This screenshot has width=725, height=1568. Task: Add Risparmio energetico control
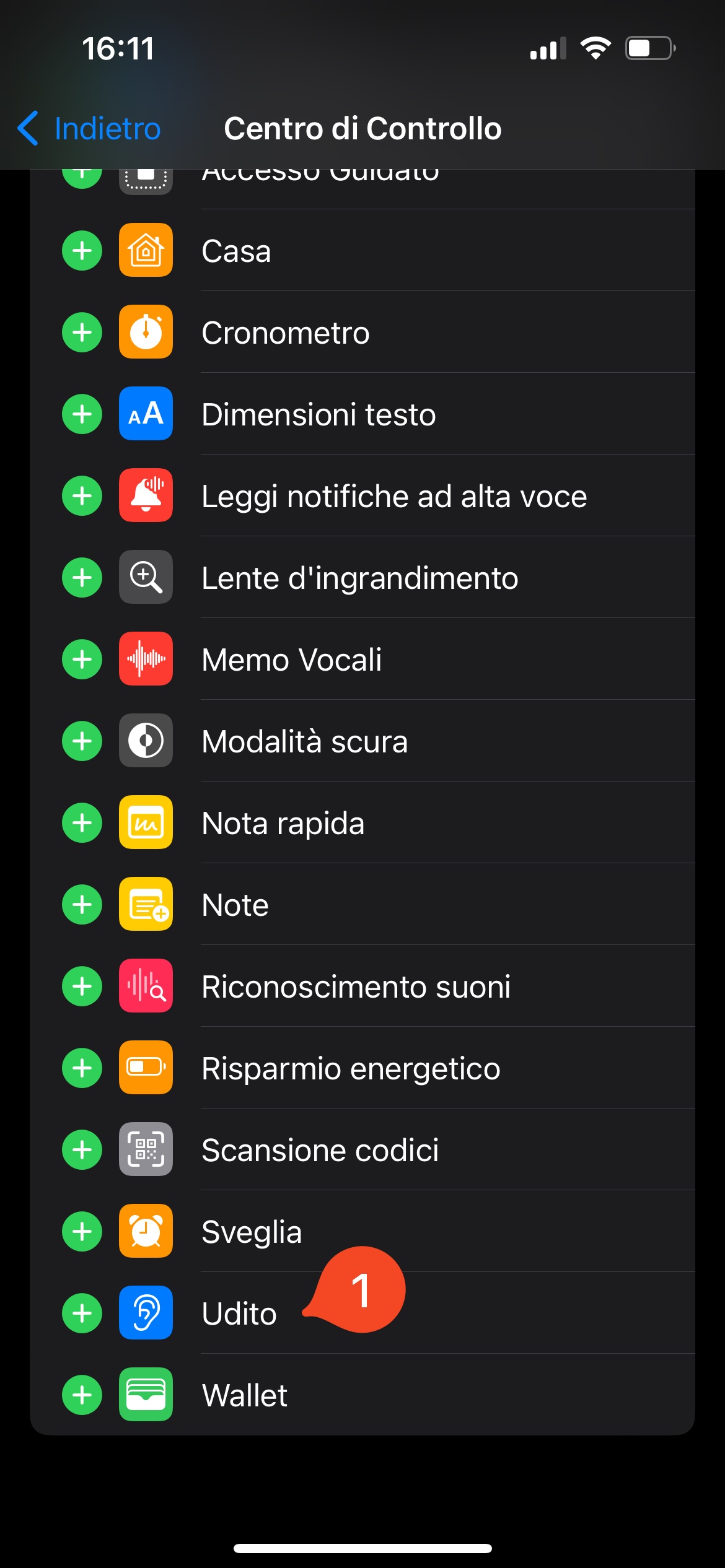click(82, 1068)
